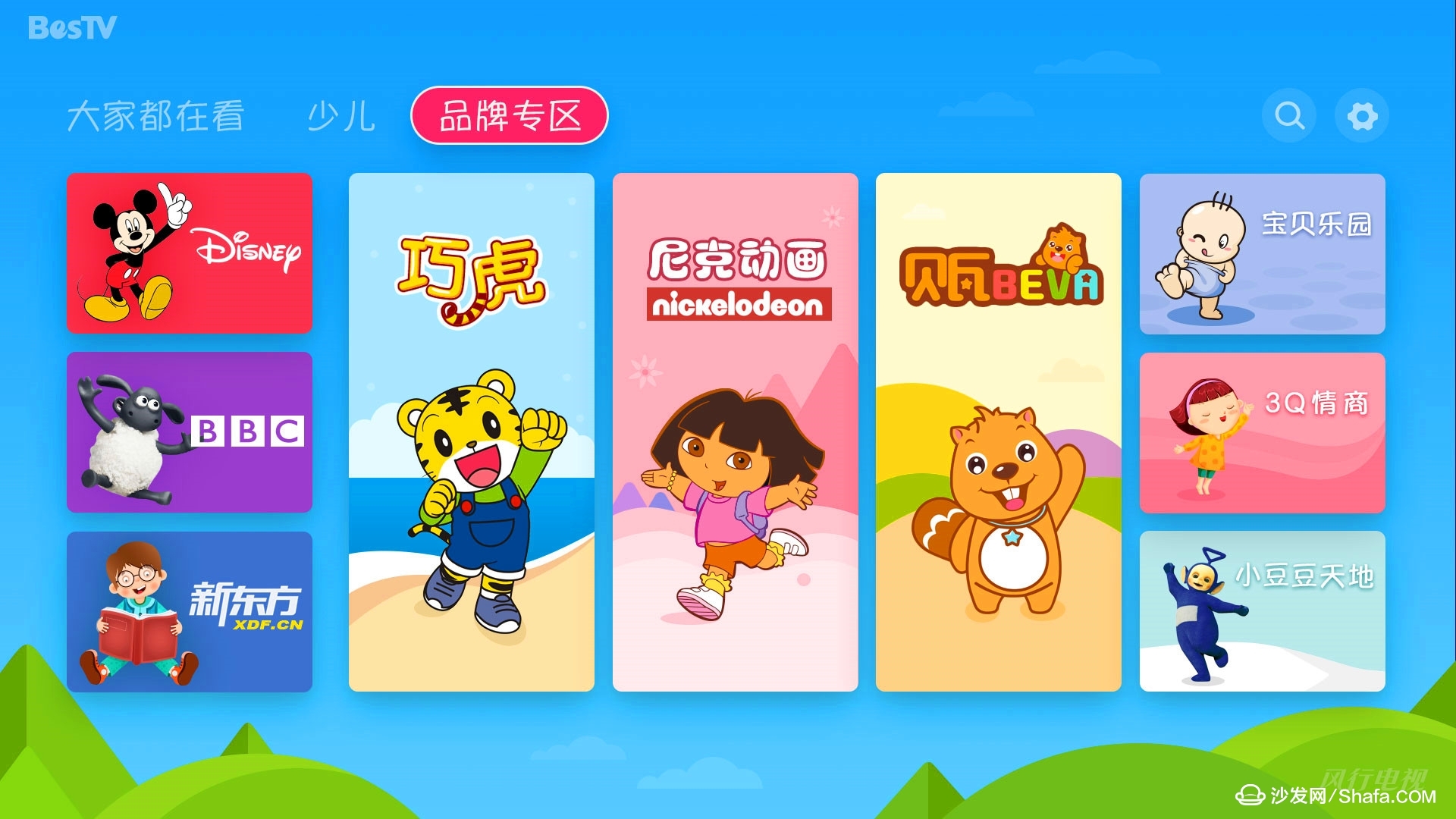Open the Disney brand card

(190, 253)
